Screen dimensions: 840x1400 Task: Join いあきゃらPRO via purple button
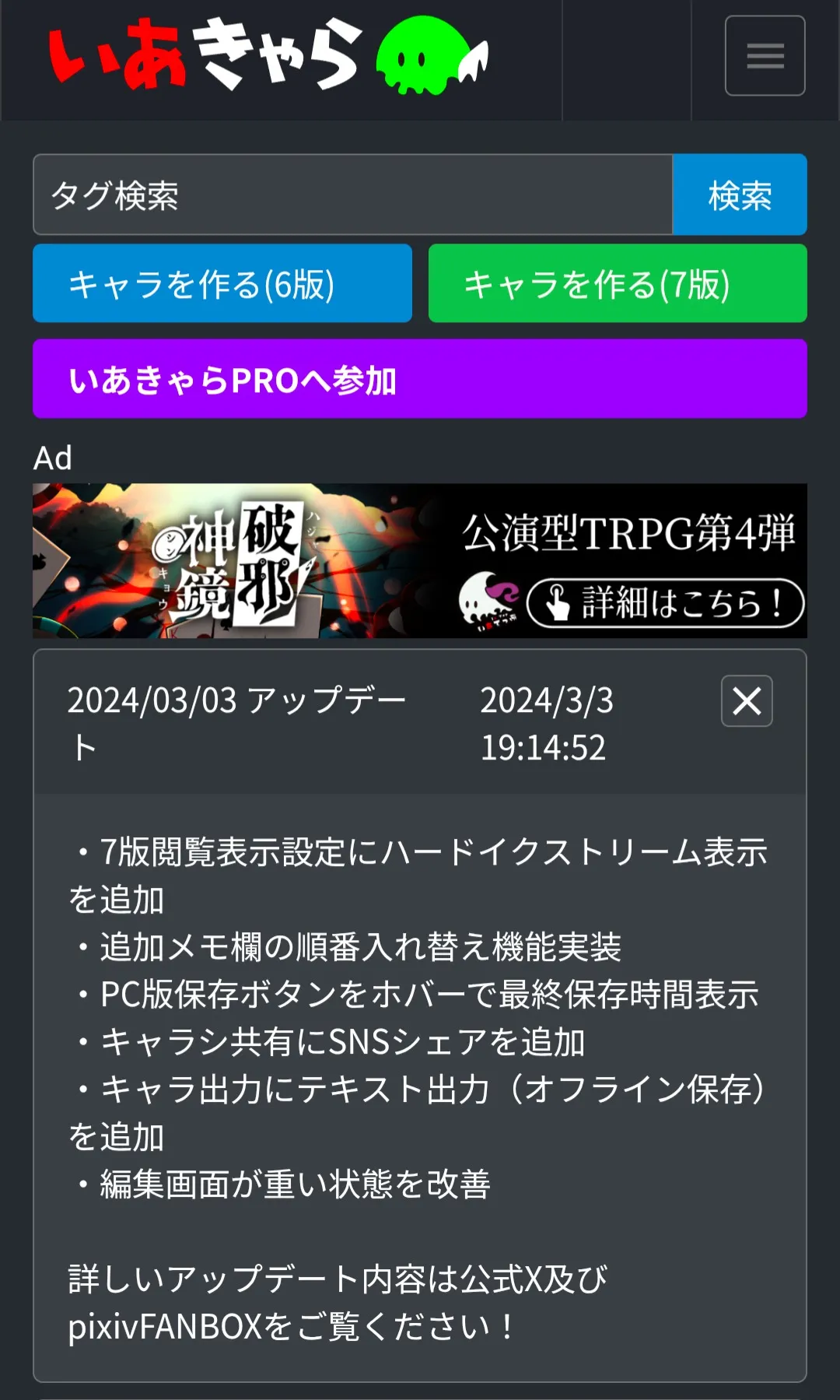[420, 380]
